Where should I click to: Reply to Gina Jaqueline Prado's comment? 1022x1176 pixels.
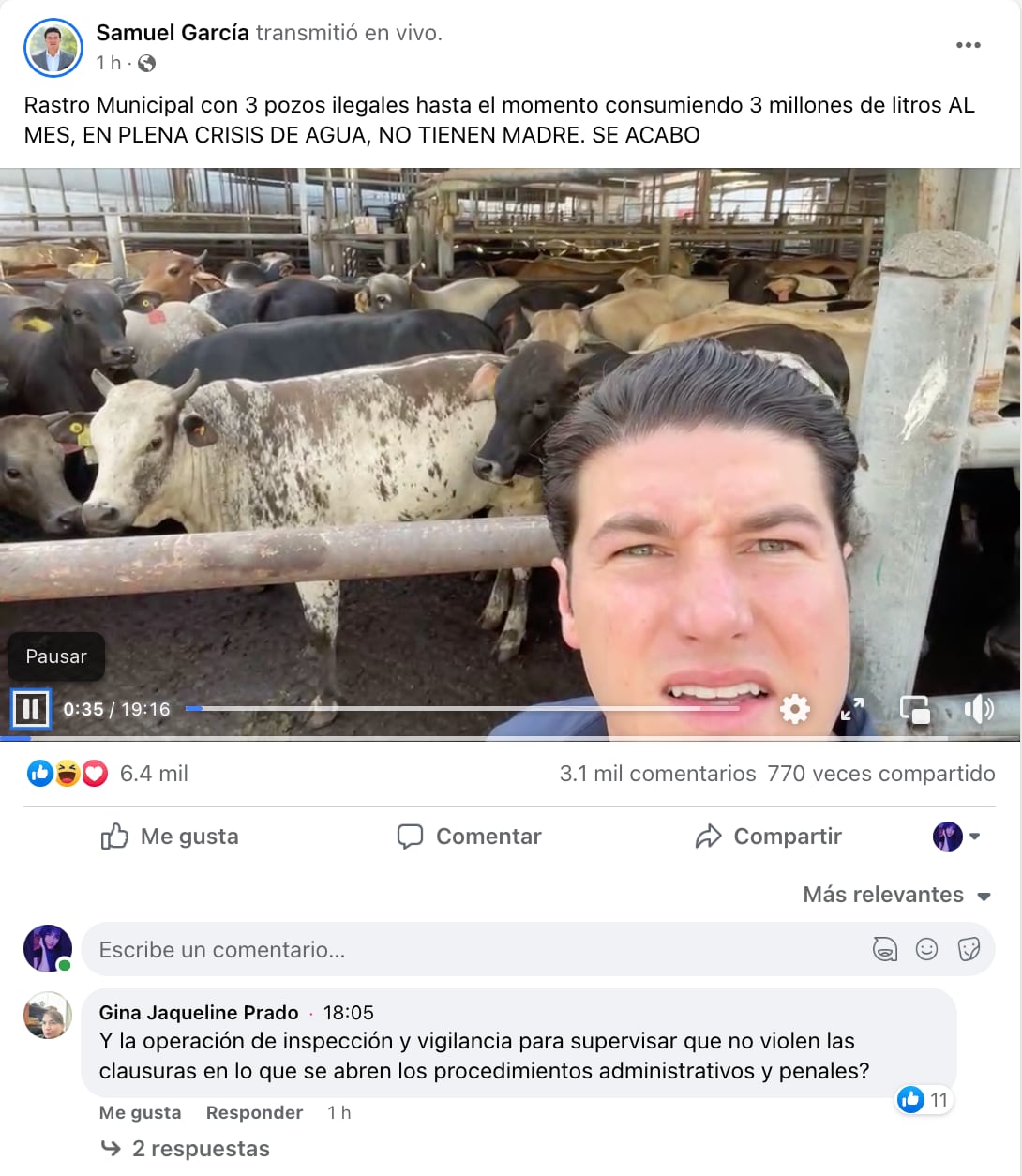[x=254, y=1112]
